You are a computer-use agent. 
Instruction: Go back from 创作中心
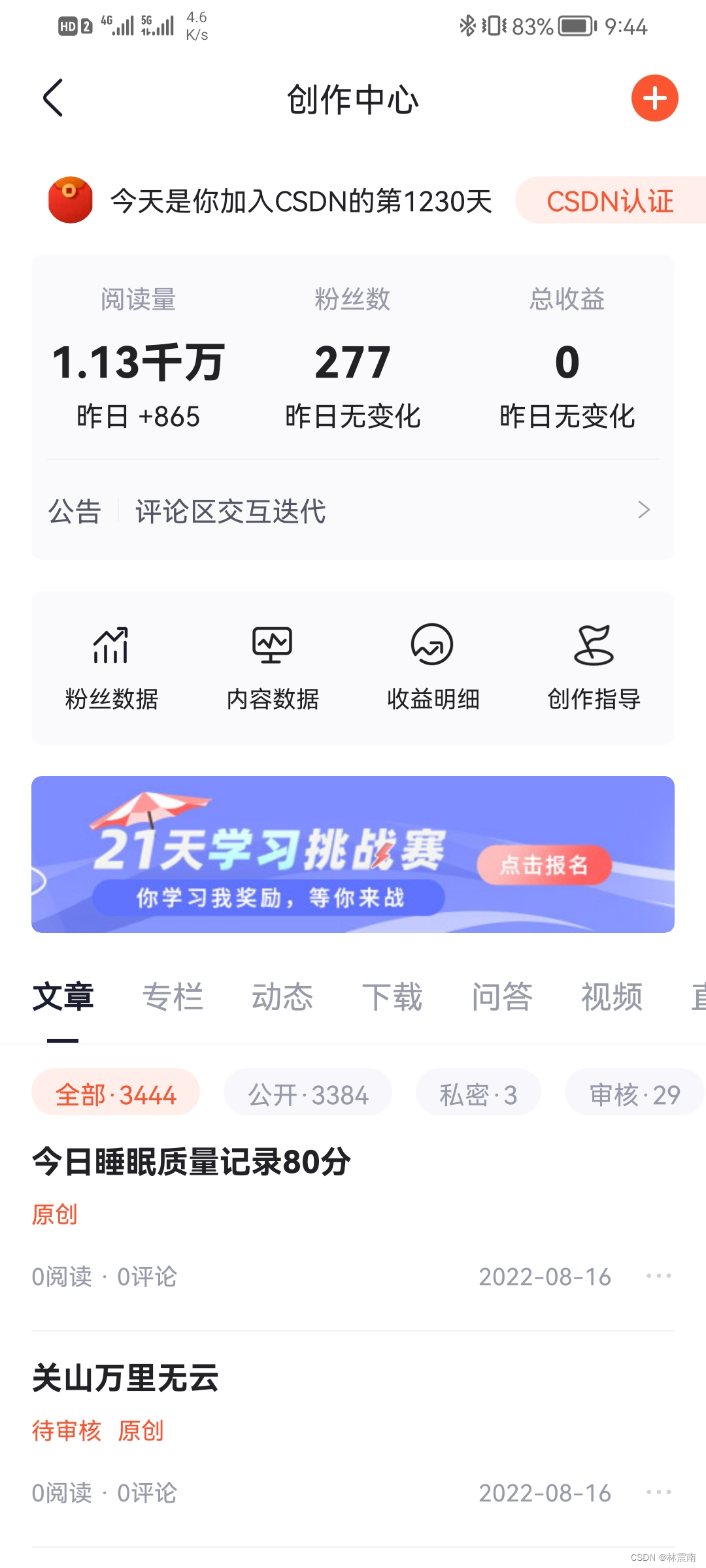click(x=52, y=98)
